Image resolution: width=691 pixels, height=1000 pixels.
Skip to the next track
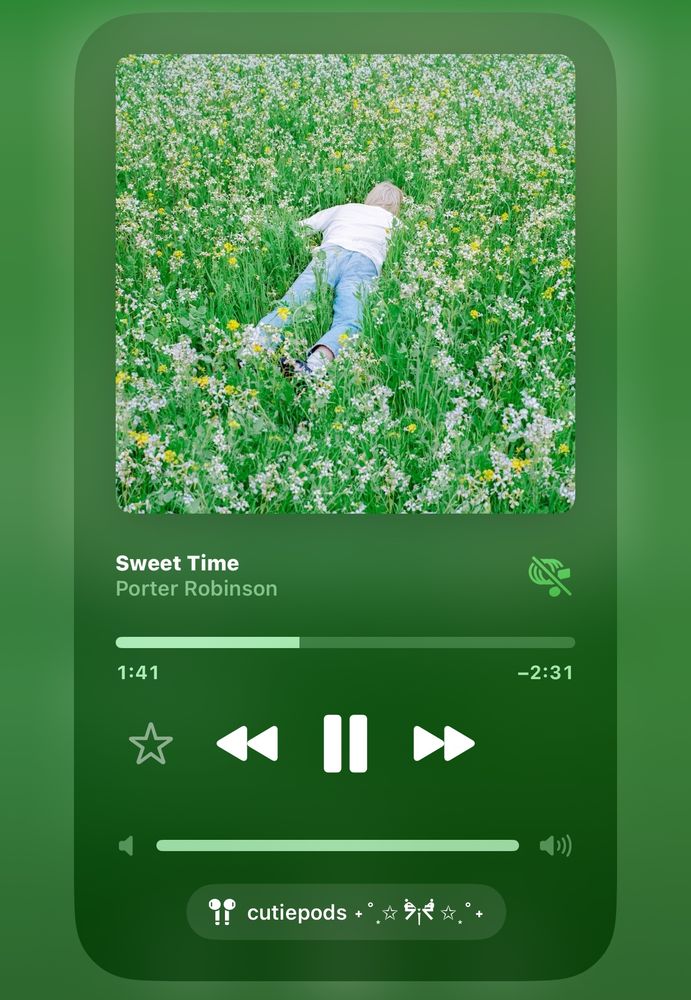pos(443,744)
